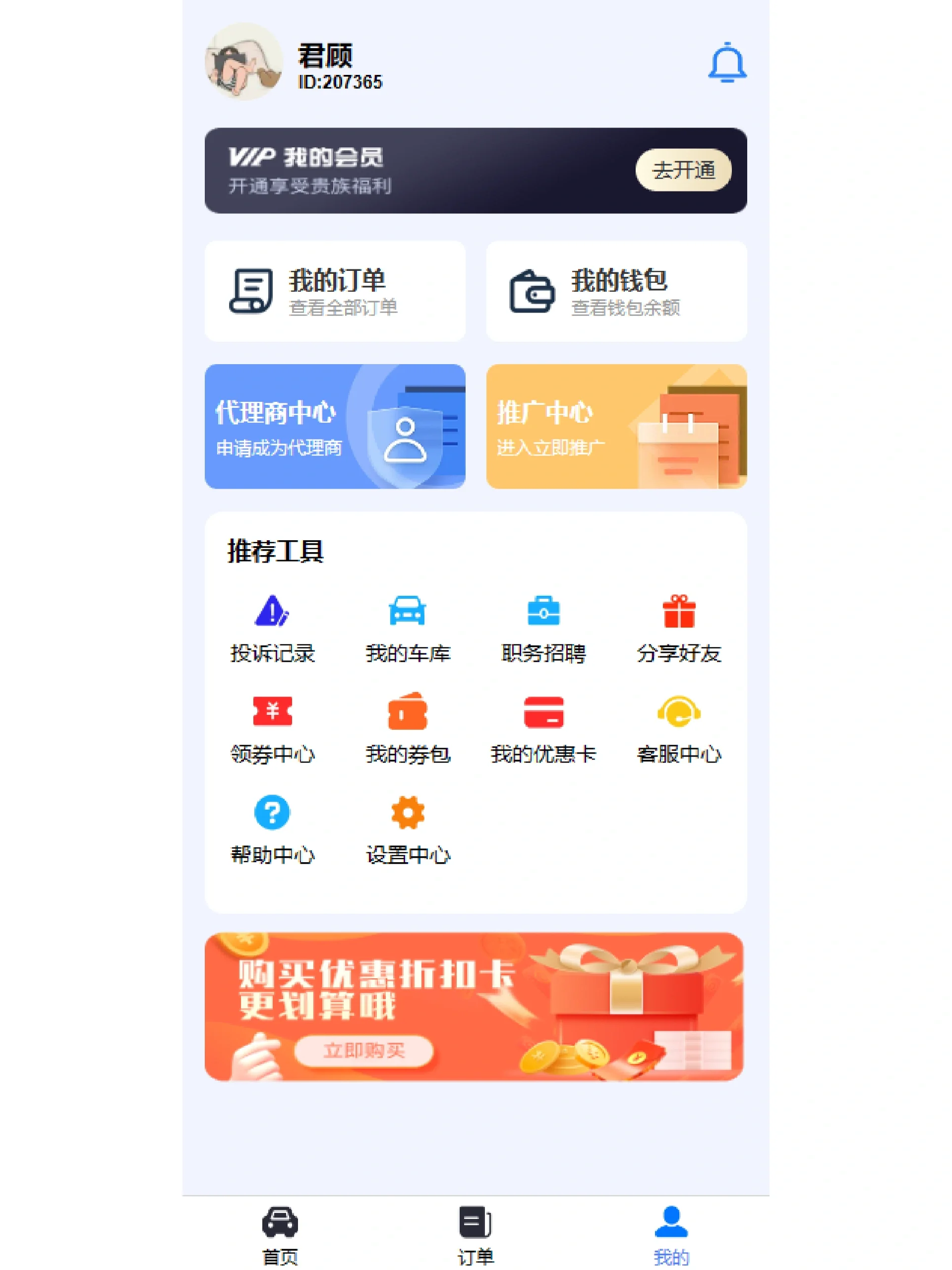Open 领券中心 tool
The image size is (952, 1270).
coord(273,729)
